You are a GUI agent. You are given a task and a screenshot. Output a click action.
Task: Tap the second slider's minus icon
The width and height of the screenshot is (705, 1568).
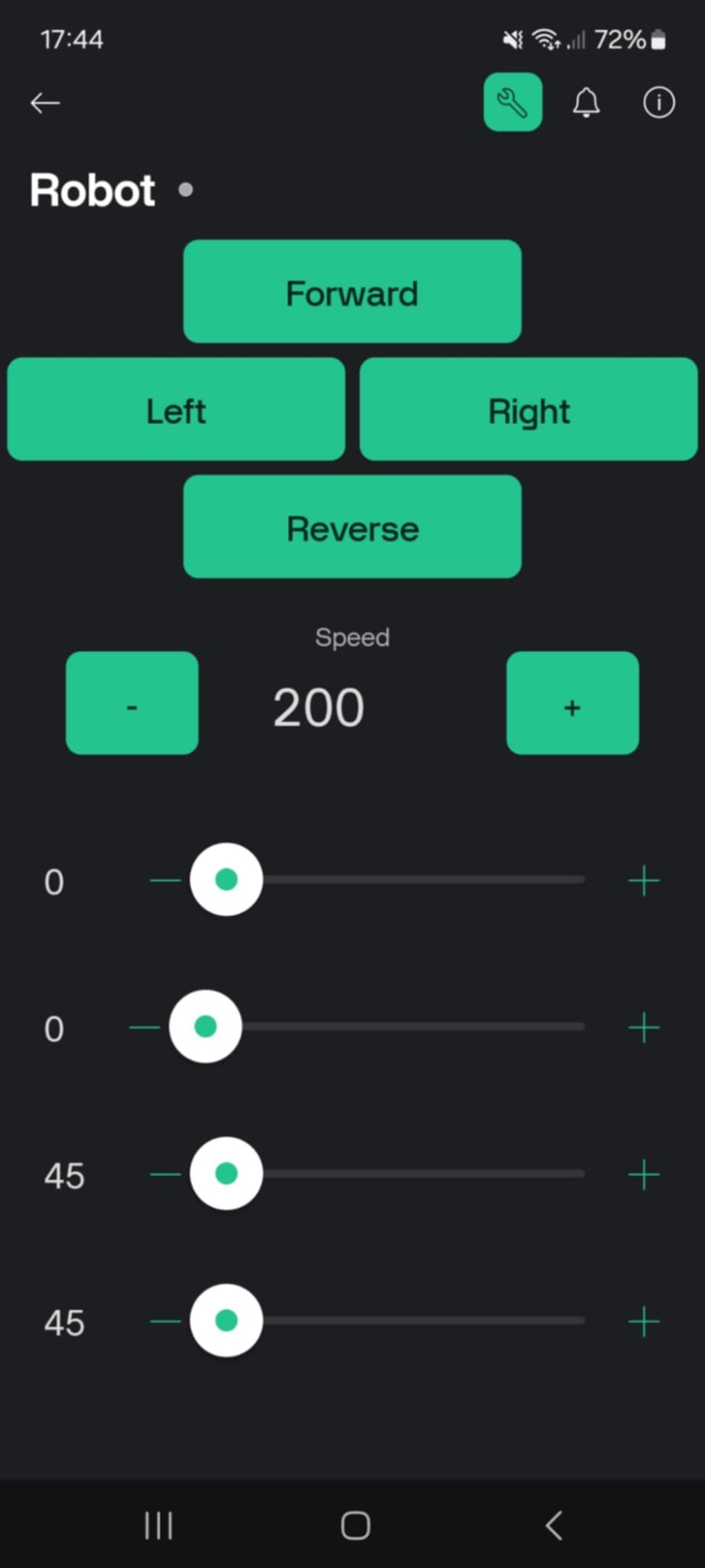click(144, 1027)
